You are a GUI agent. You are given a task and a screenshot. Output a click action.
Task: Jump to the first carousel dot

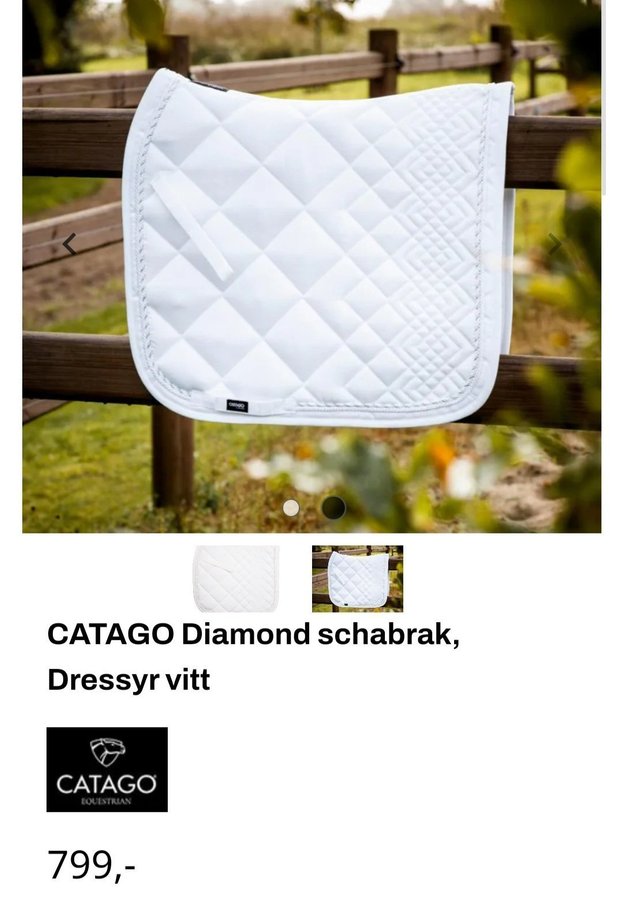tap(291, 508)
